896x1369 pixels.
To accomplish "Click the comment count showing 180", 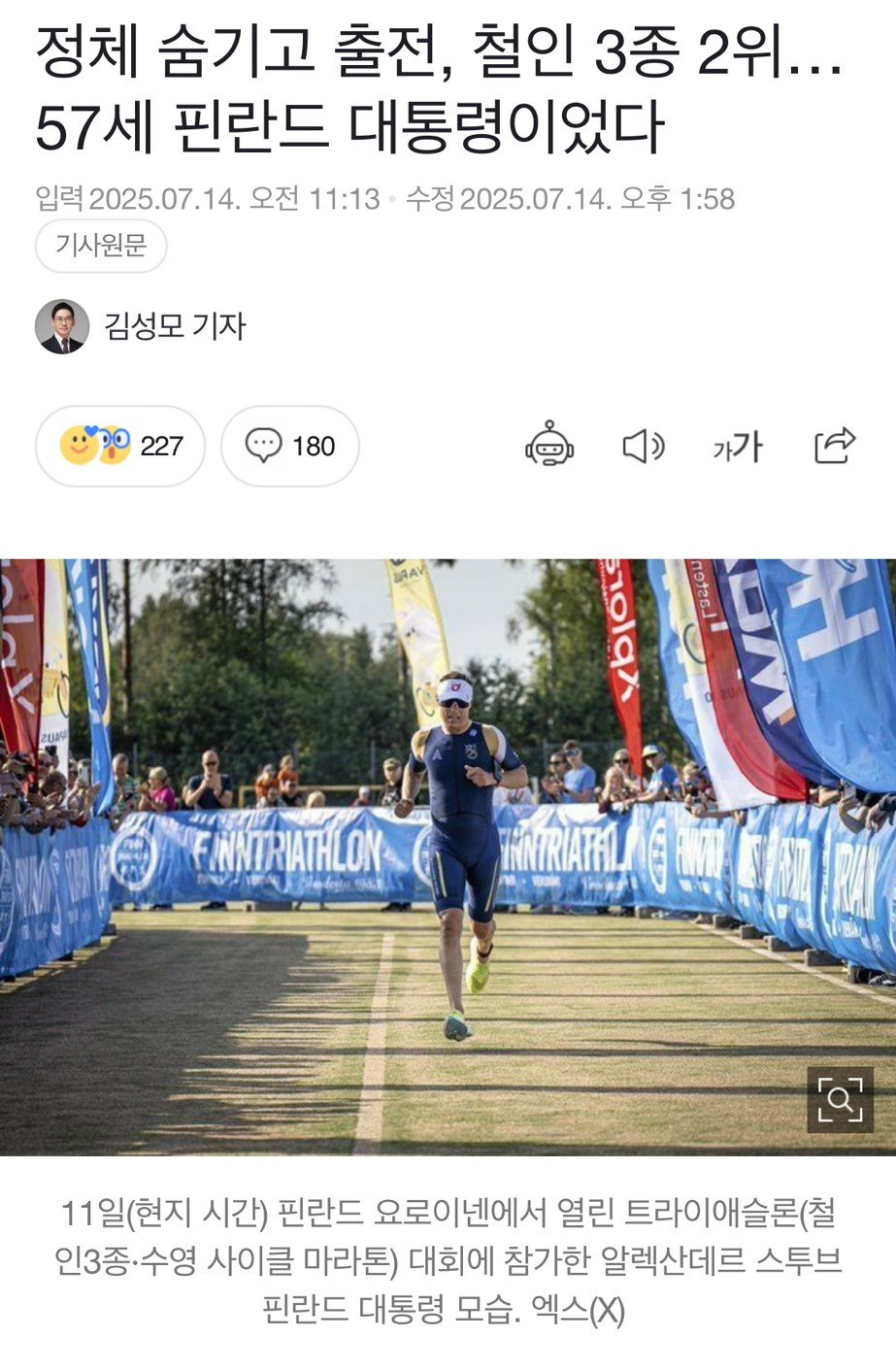I will (x=312, y=446).
